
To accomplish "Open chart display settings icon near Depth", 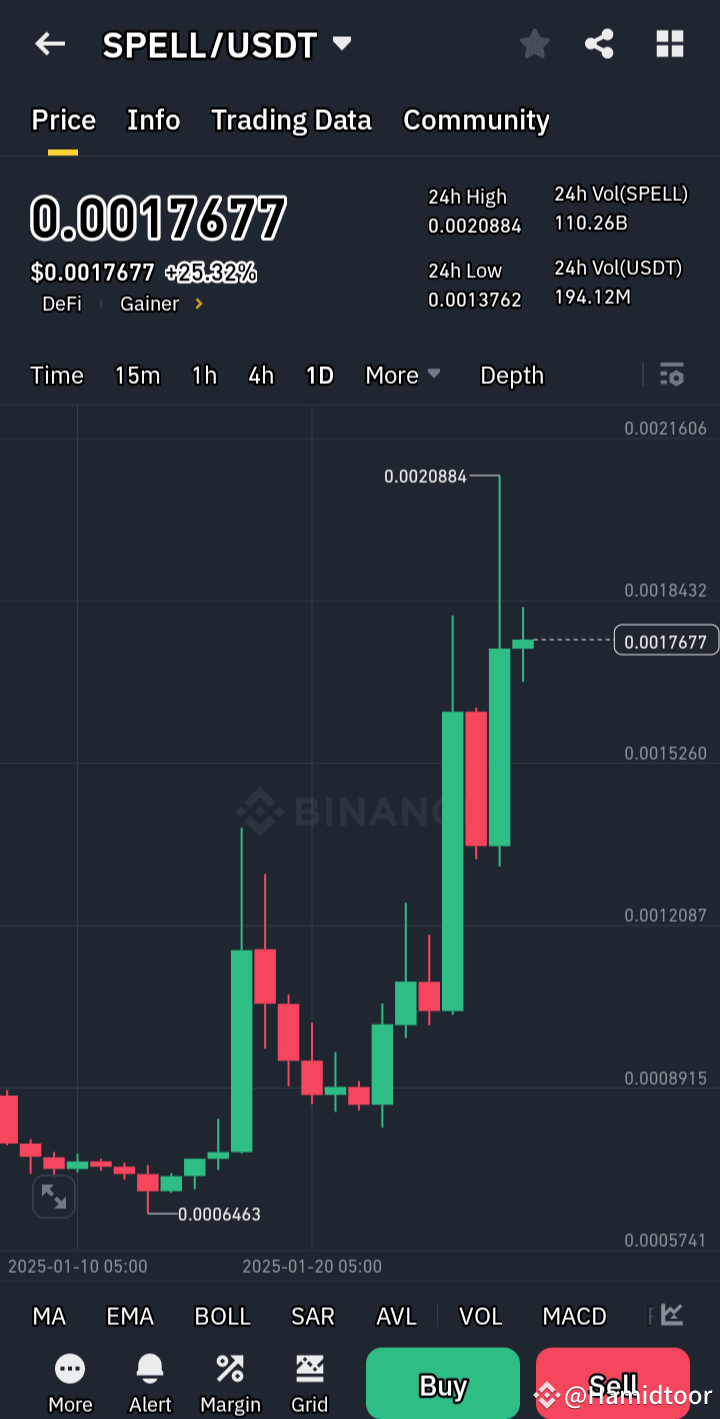I will (671, 375).
